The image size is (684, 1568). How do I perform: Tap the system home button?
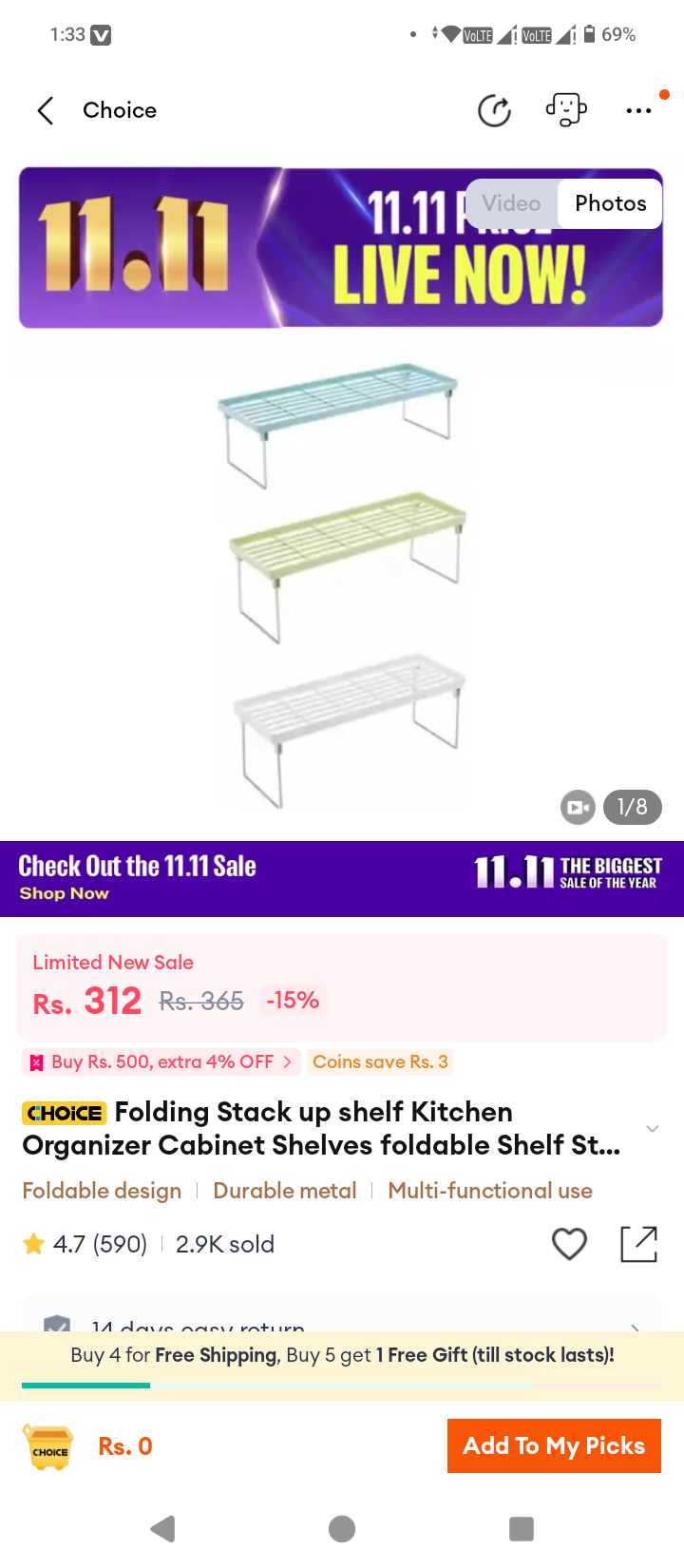pyautogui.click(x=342, y=1529)
